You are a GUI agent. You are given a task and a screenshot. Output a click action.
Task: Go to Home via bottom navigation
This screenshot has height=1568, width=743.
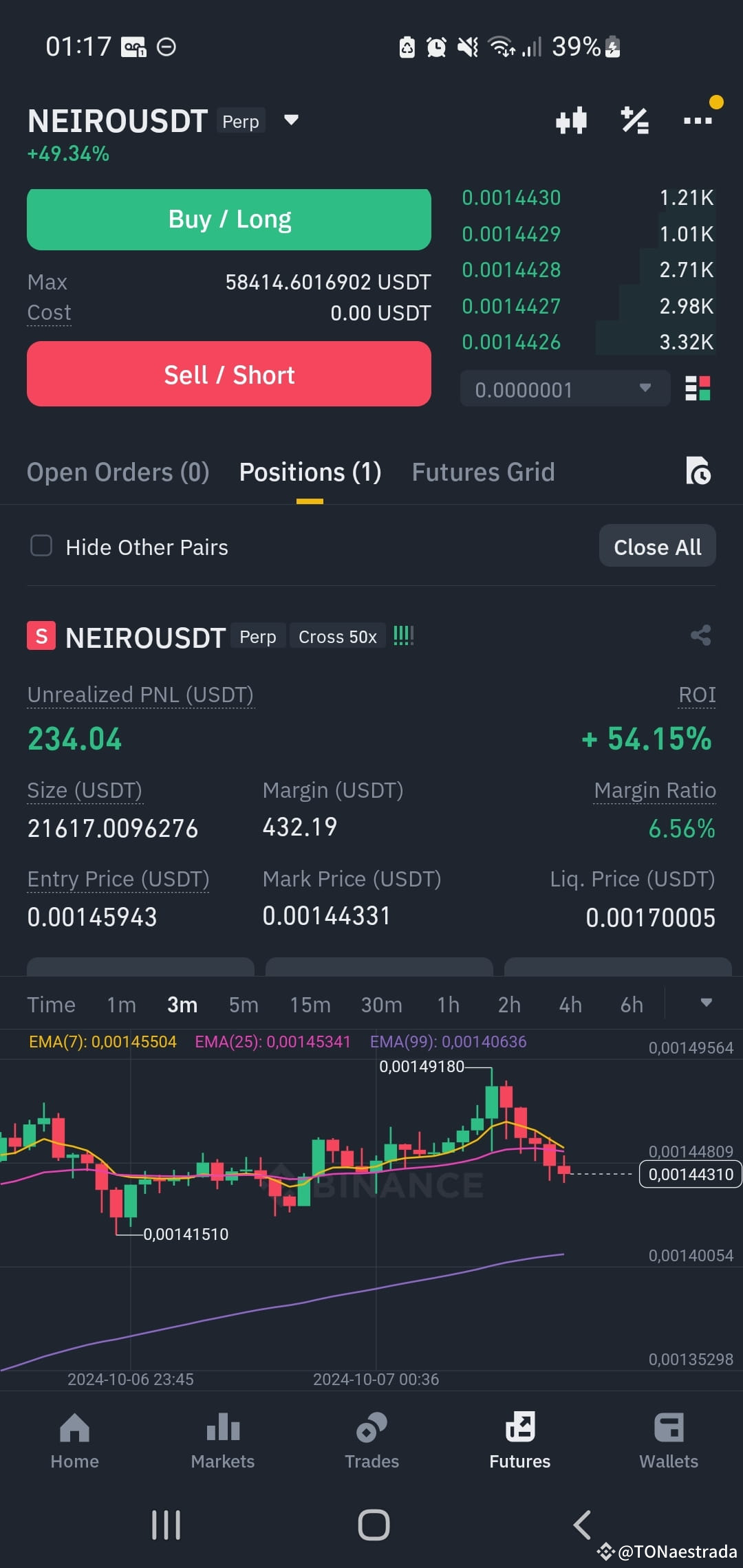pos(74,1437)
